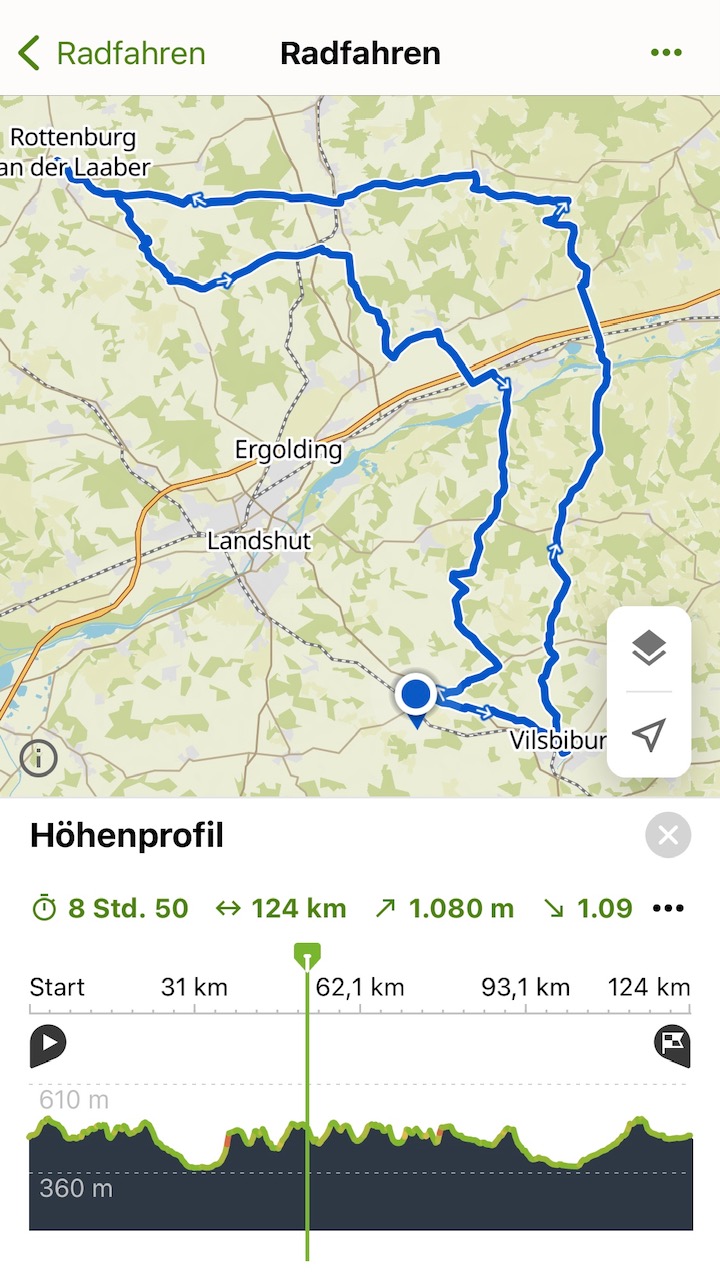Show more route stats via the three dots
The width and height of the screenshot is (720, 1280).
(668, 908)
